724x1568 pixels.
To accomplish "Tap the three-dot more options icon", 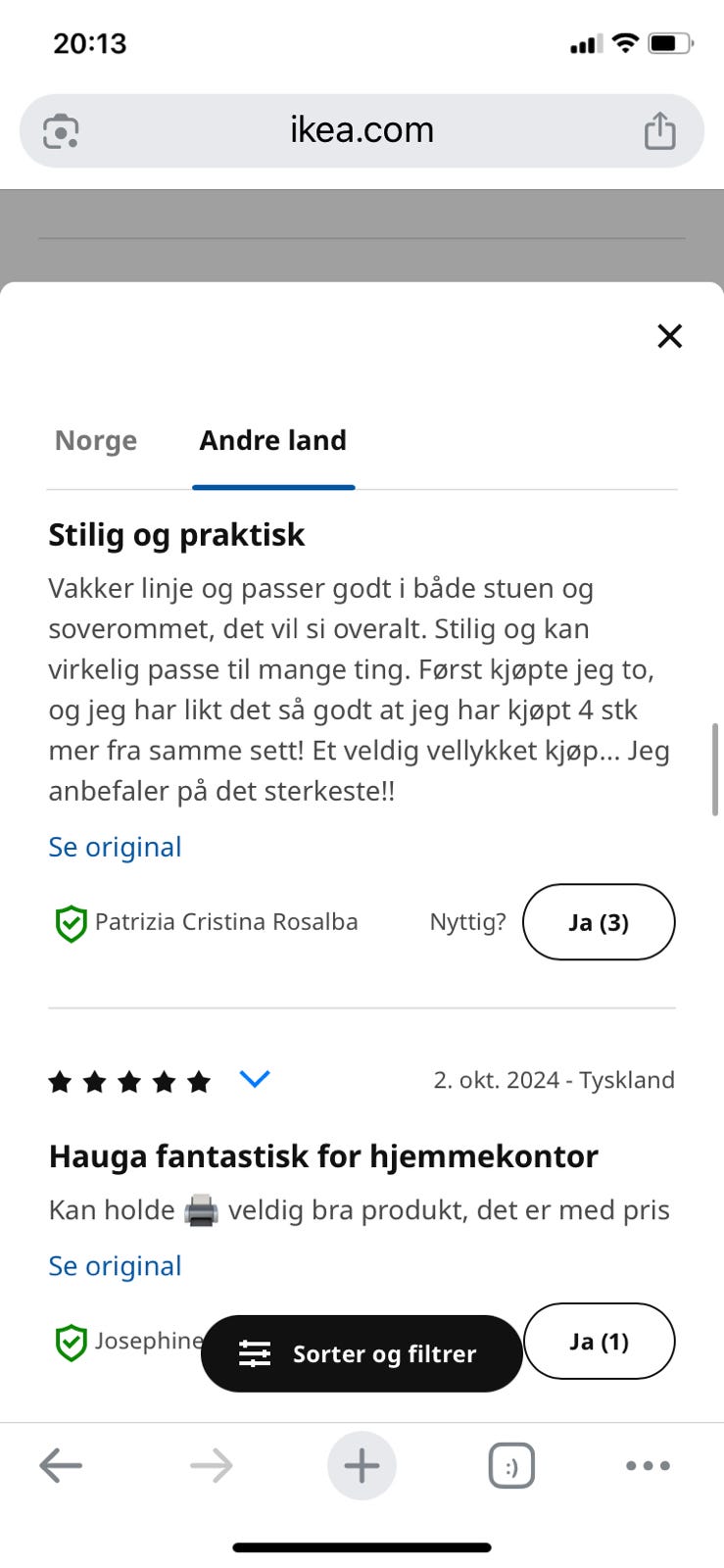I will coord(648,1465).
